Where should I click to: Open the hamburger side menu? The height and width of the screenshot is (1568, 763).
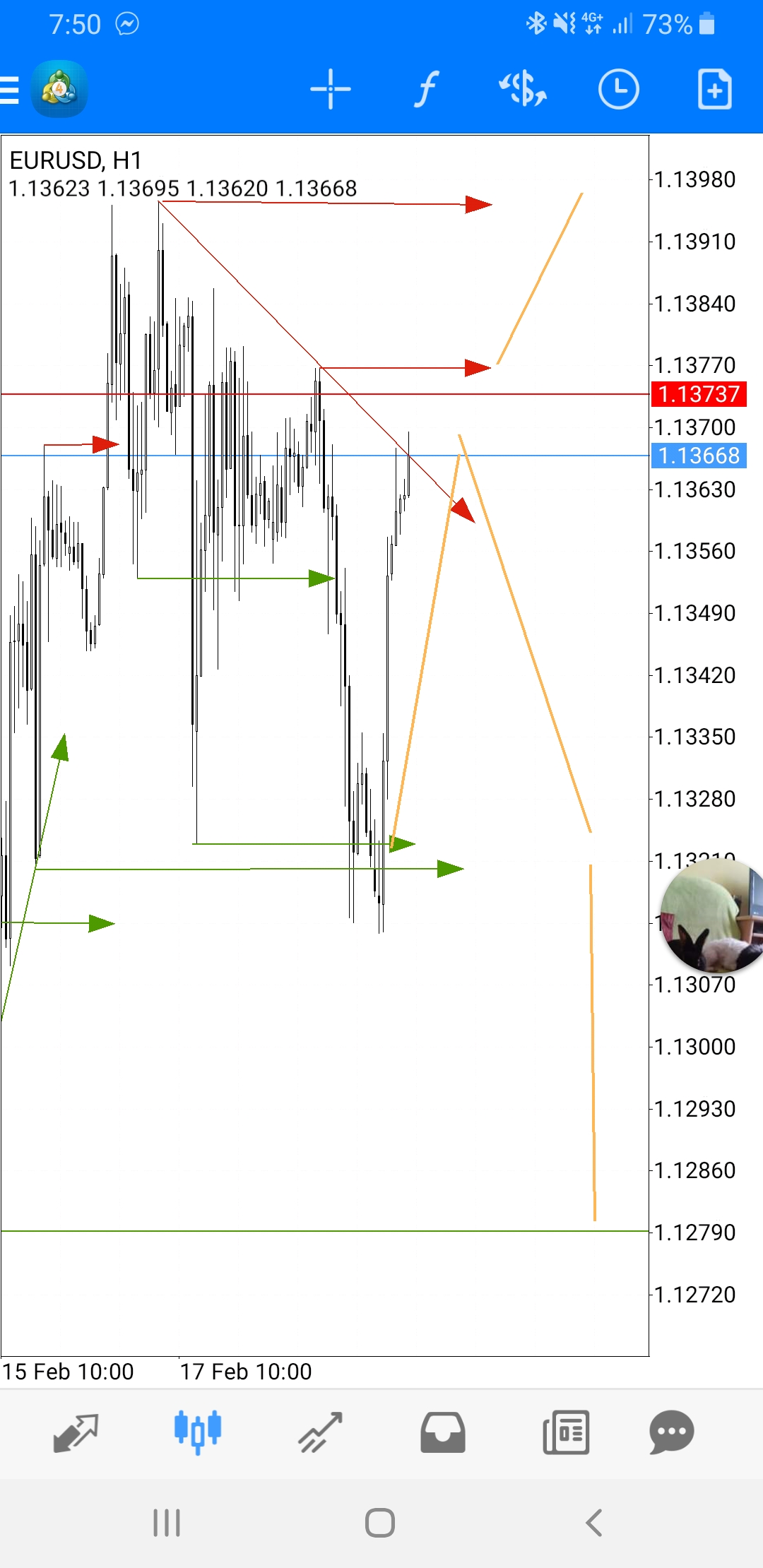click(x=10, y=90)
